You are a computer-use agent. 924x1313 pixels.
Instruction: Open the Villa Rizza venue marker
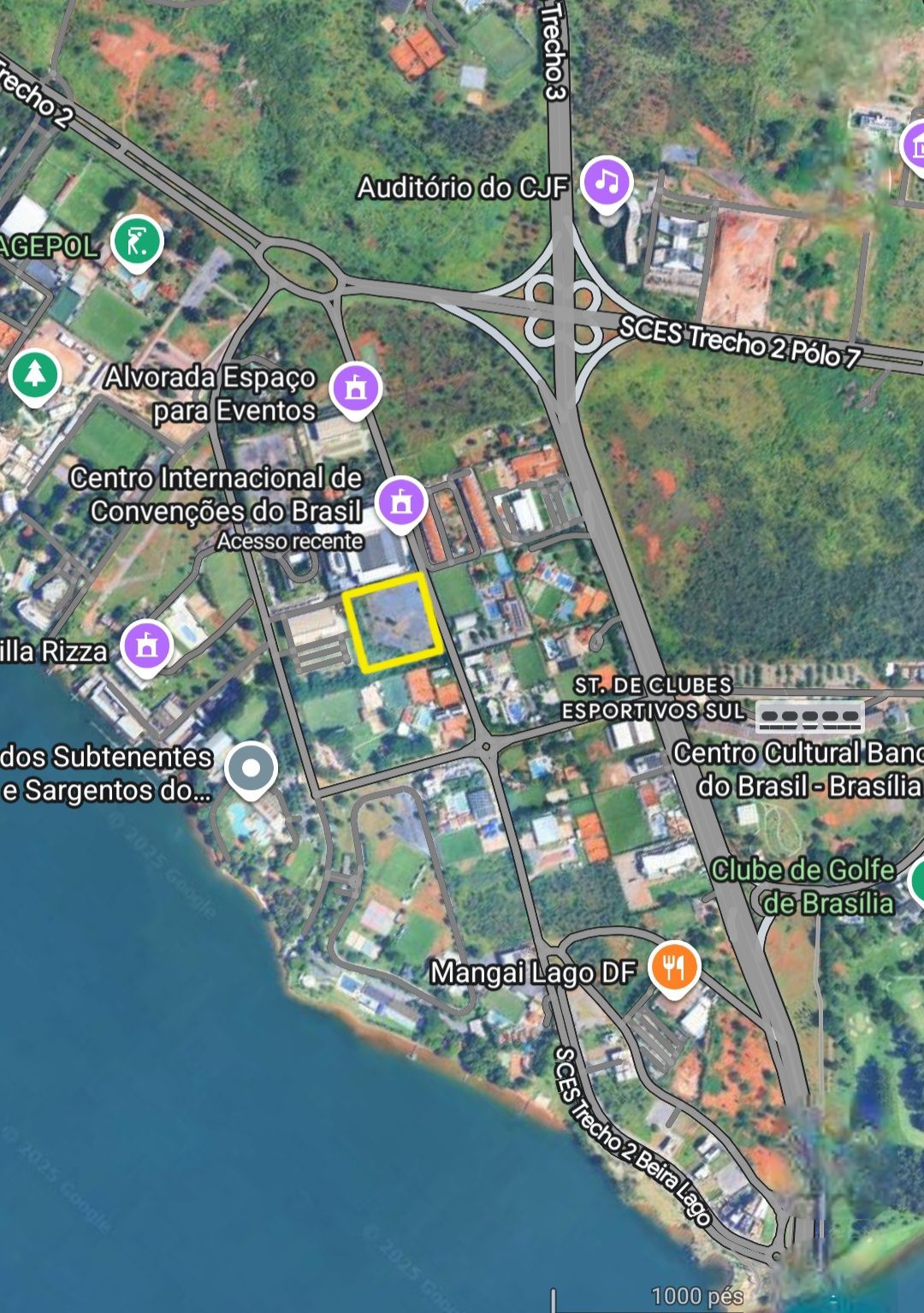[x=146, y=645]
